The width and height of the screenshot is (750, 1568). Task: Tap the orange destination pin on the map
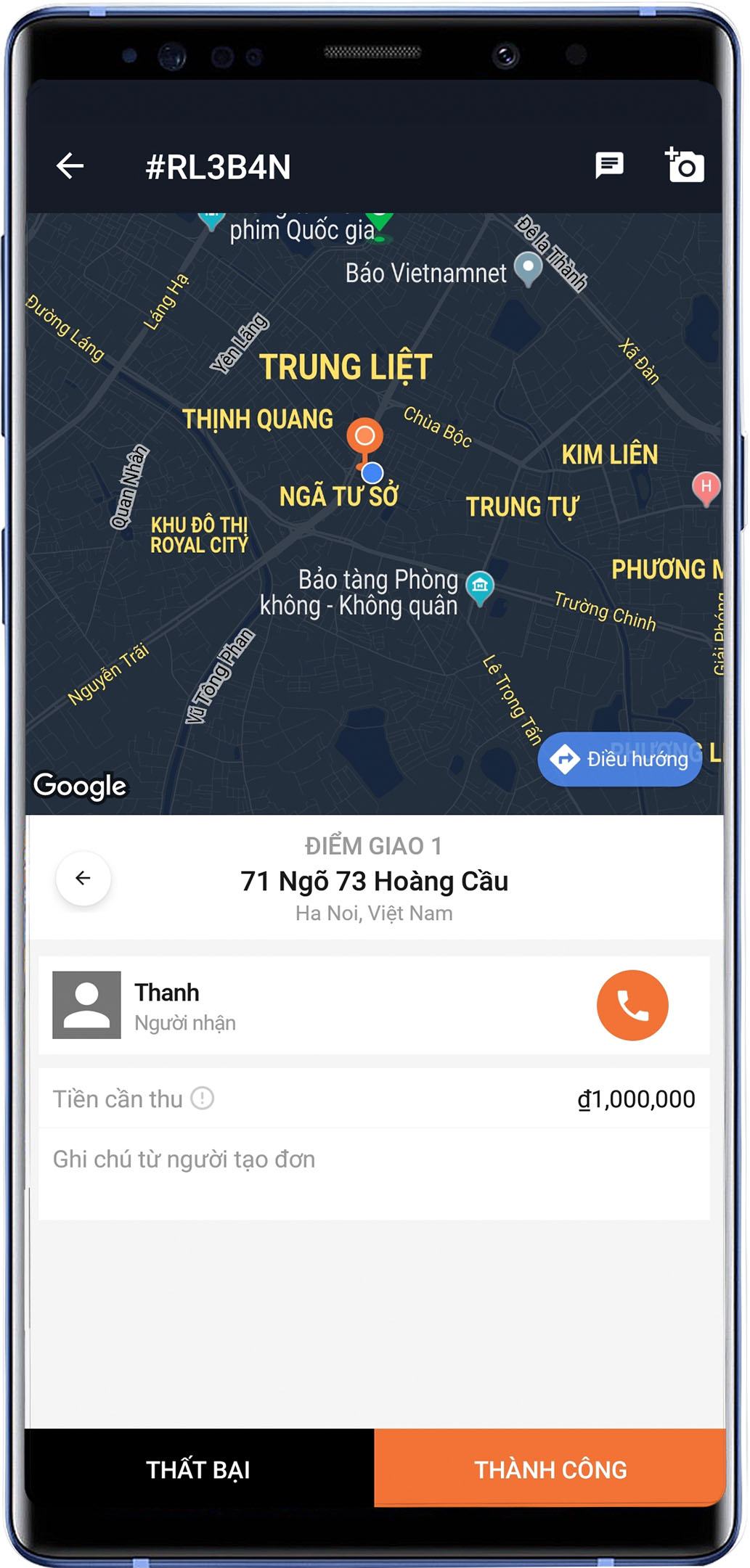[x=364, y=438]
